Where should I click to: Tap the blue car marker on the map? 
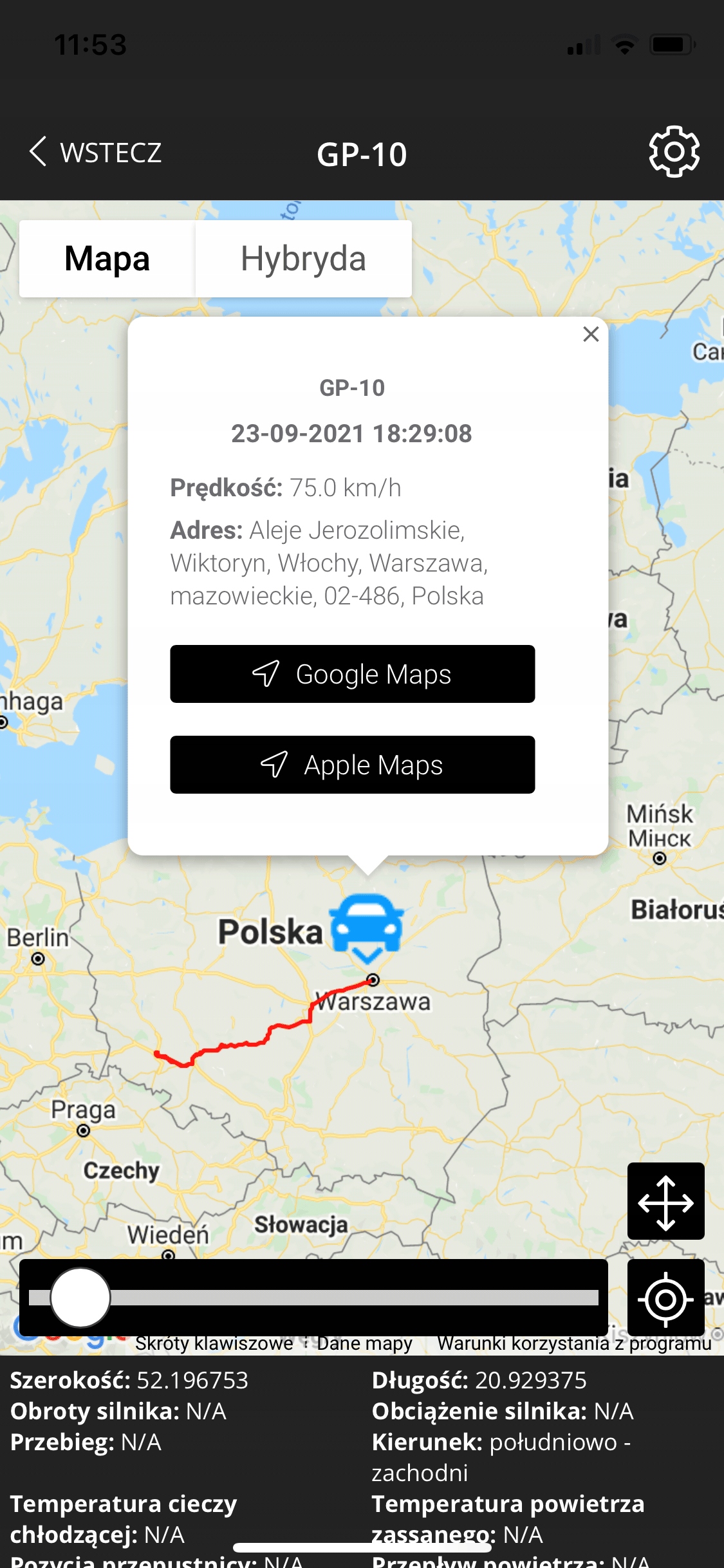[x=367, y=924]
